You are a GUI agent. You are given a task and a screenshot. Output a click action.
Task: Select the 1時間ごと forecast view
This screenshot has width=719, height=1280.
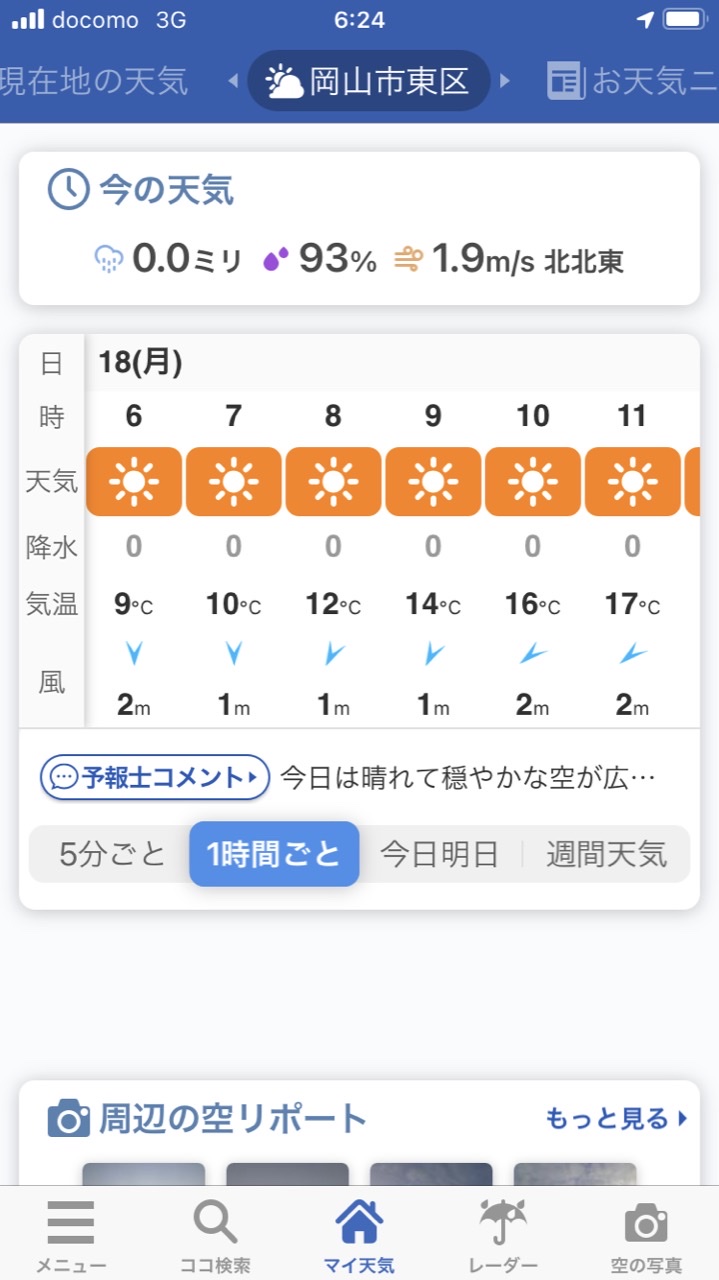click(274, 855)
